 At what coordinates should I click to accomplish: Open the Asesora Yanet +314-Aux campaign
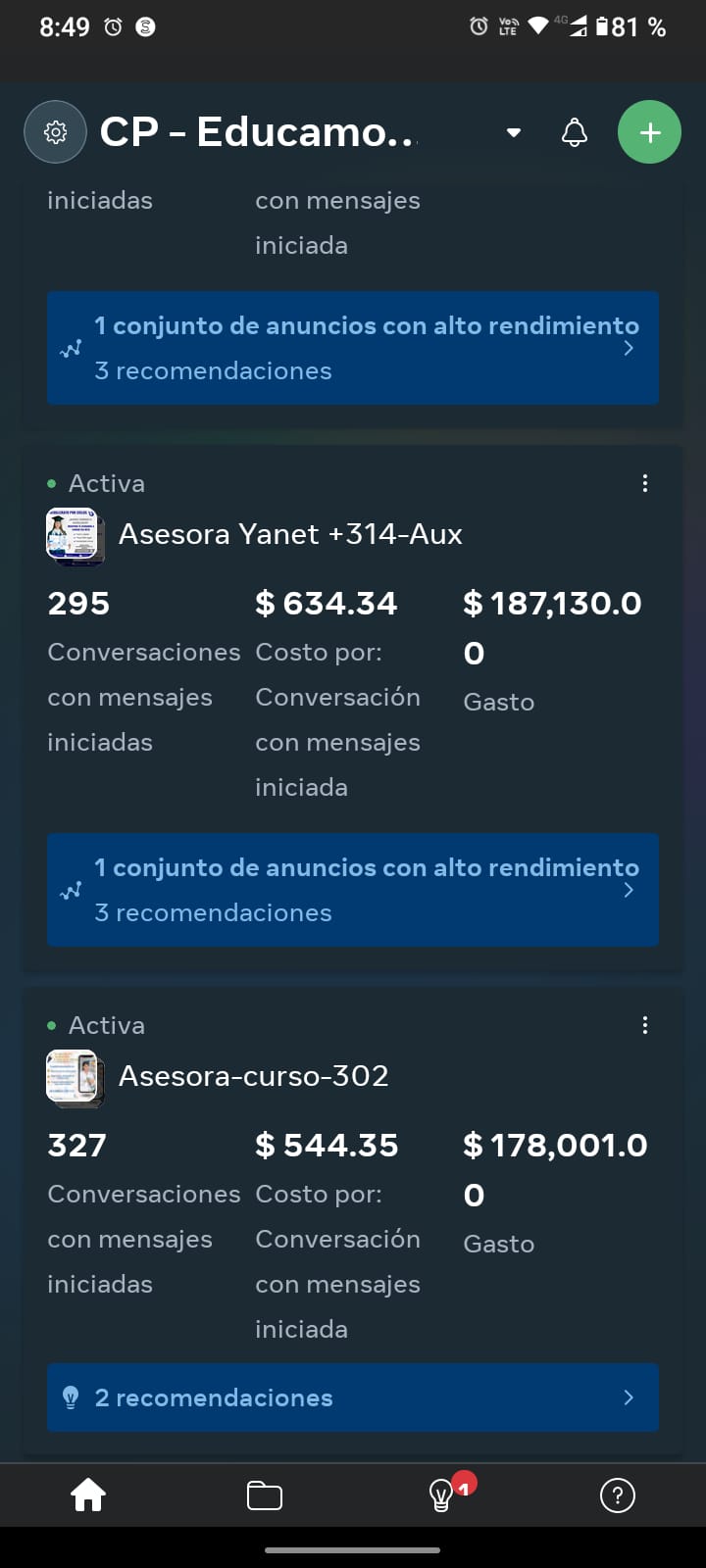[290, 534]
